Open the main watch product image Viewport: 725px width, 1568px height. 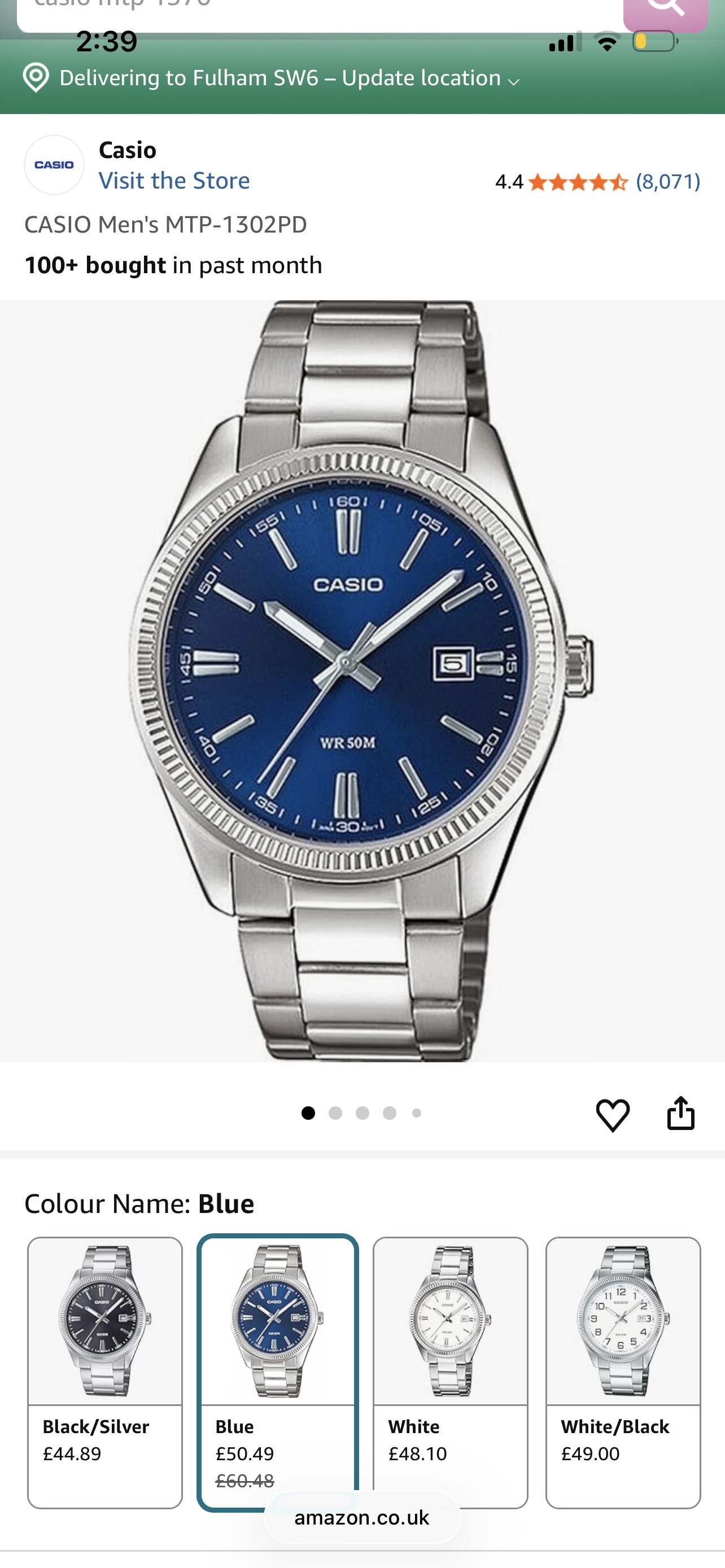pyautogui.click(x=362, y=681)
